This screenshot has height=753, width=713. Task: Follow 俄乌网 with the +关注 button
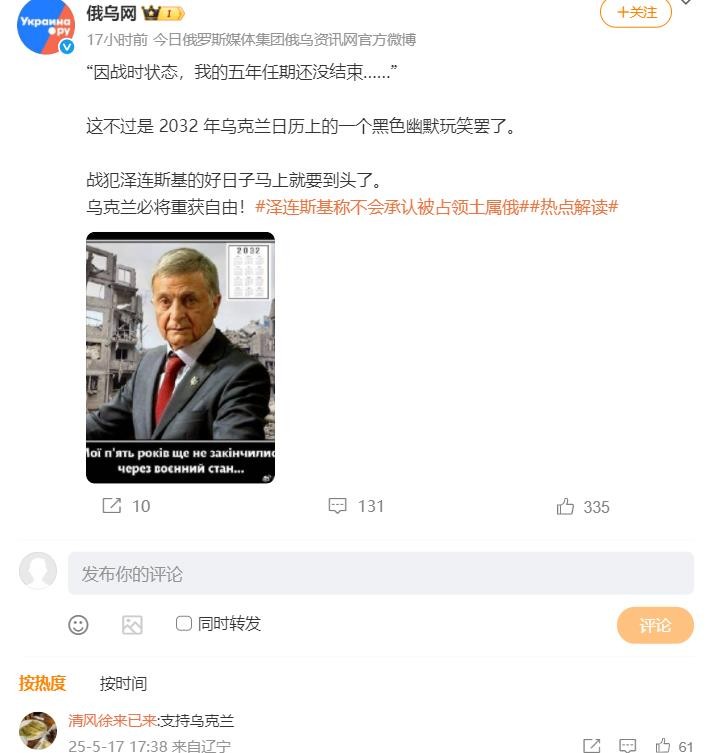click(x=636, y=13)
